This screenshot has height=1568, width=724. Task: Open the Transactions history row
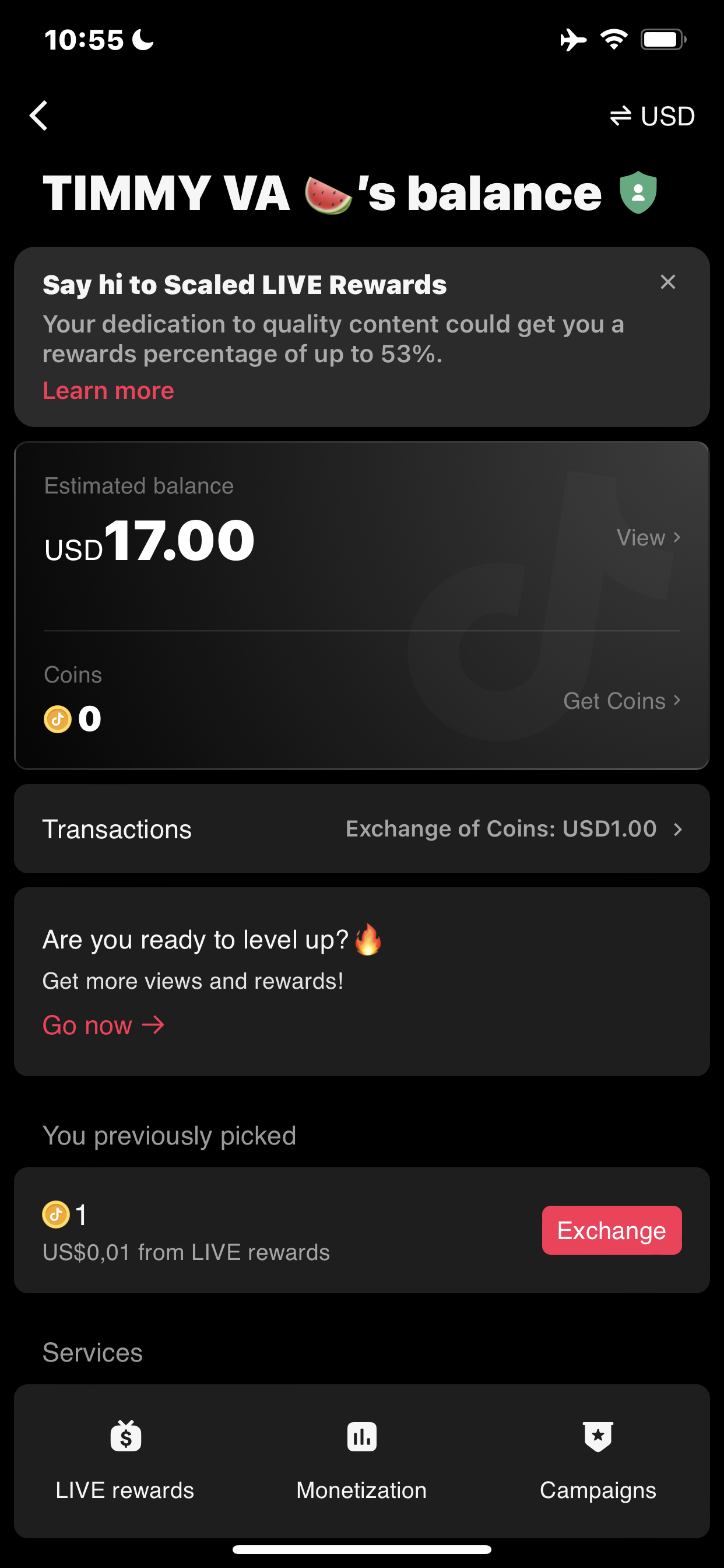362,829
